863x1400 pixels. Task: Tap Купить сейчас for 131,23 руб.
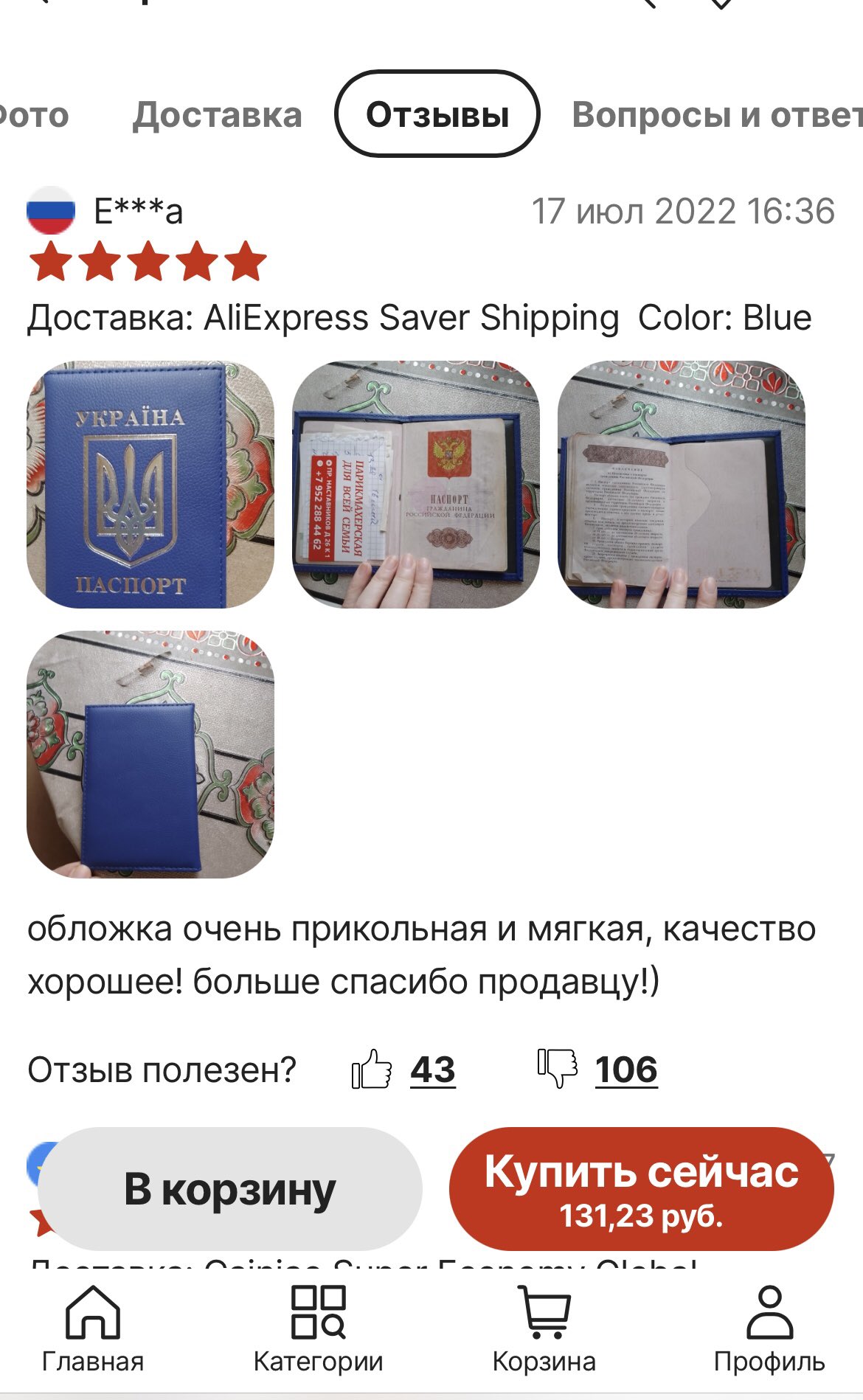pos(641,1189)
